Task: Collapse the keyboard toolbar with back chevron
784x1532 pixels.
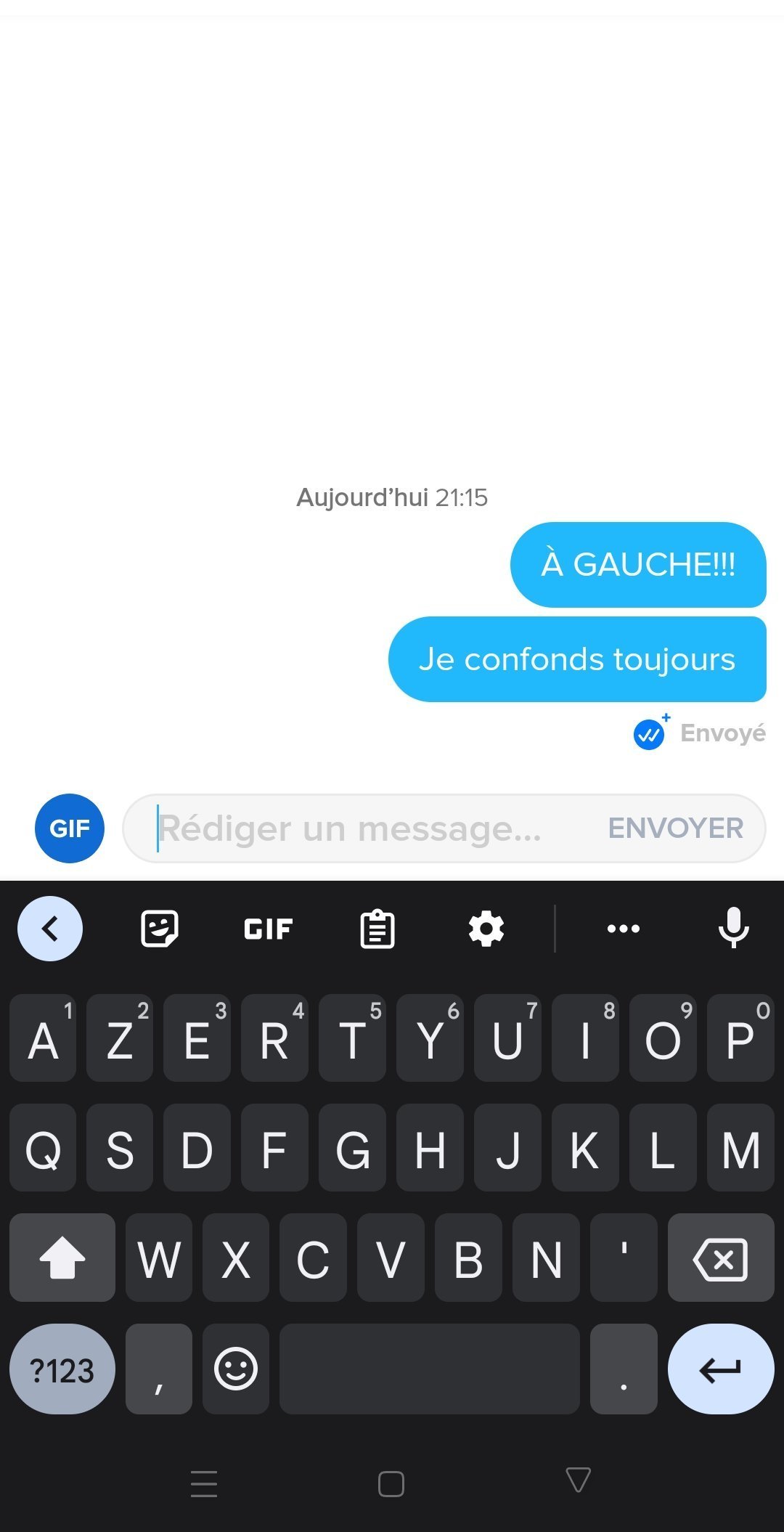Action: click(x=50, y=929)
